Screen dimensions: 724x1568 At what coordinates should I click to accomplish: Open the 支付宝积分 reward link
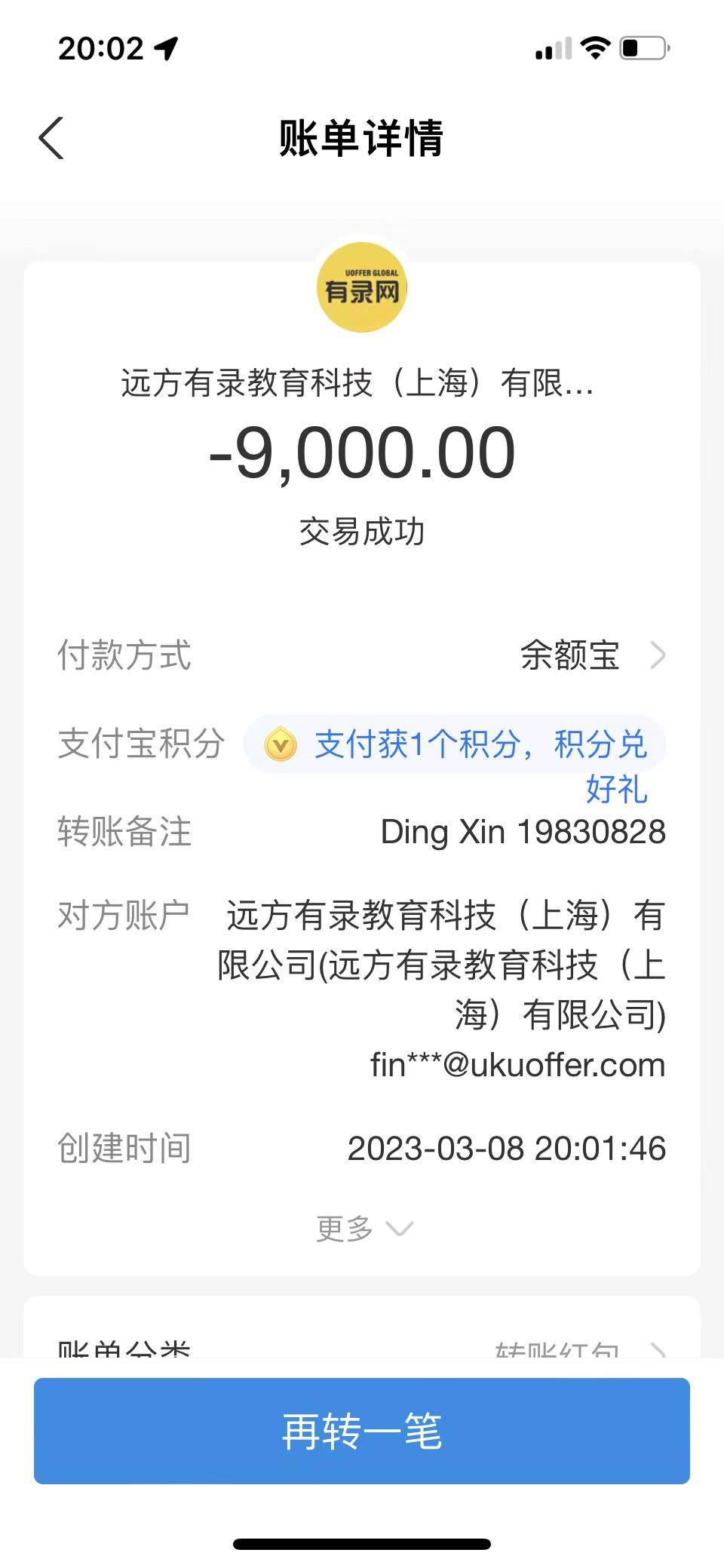[480, 745]
